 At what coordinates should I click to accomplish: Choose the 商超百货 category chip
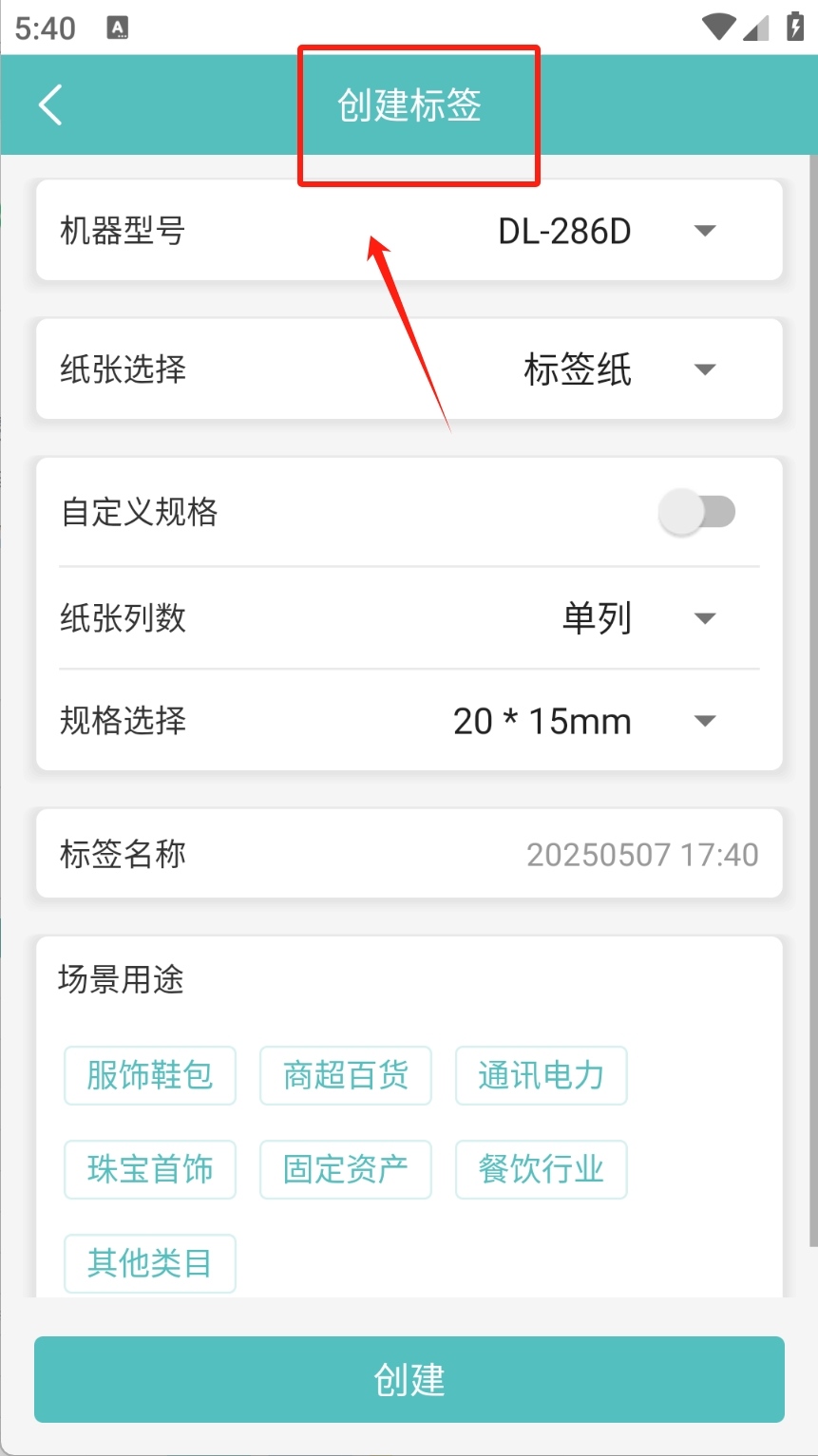[x=346, y=1076]
